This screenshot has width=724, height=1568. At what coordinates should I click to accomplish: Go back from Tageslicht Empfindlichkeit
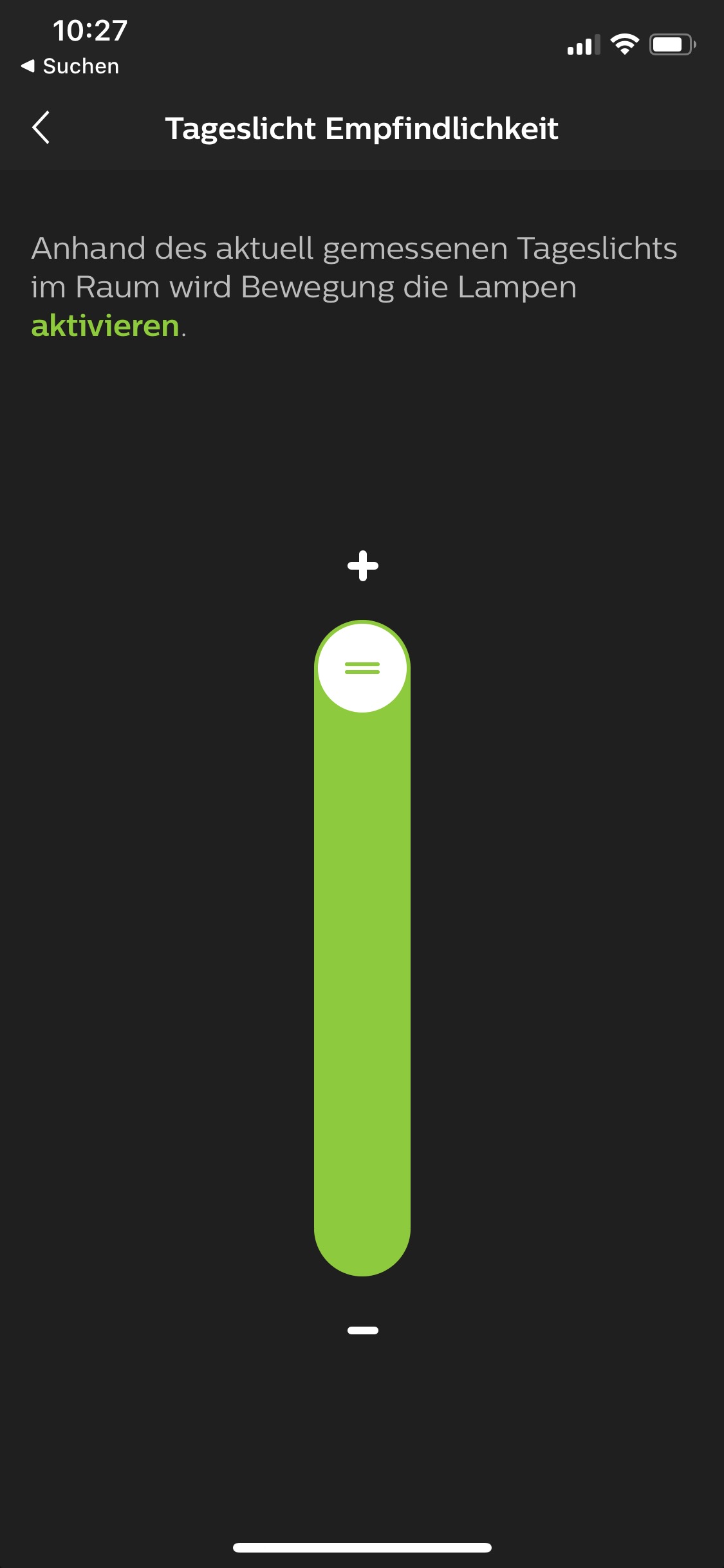click(41, 127)
